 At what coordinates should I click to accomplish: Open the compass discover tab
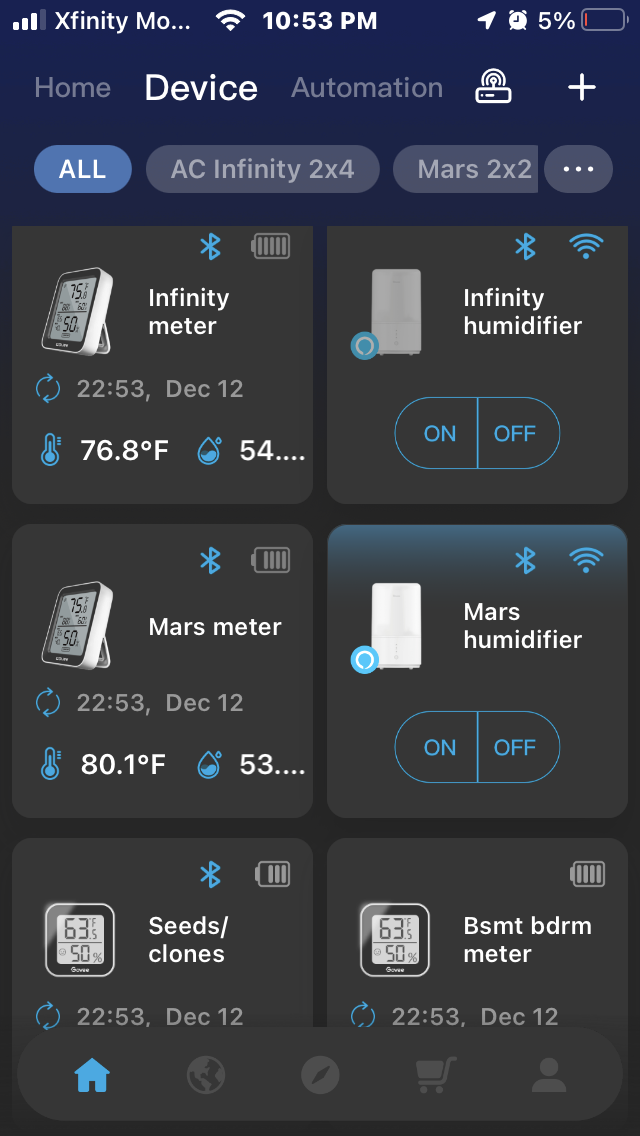point(320,1075)
